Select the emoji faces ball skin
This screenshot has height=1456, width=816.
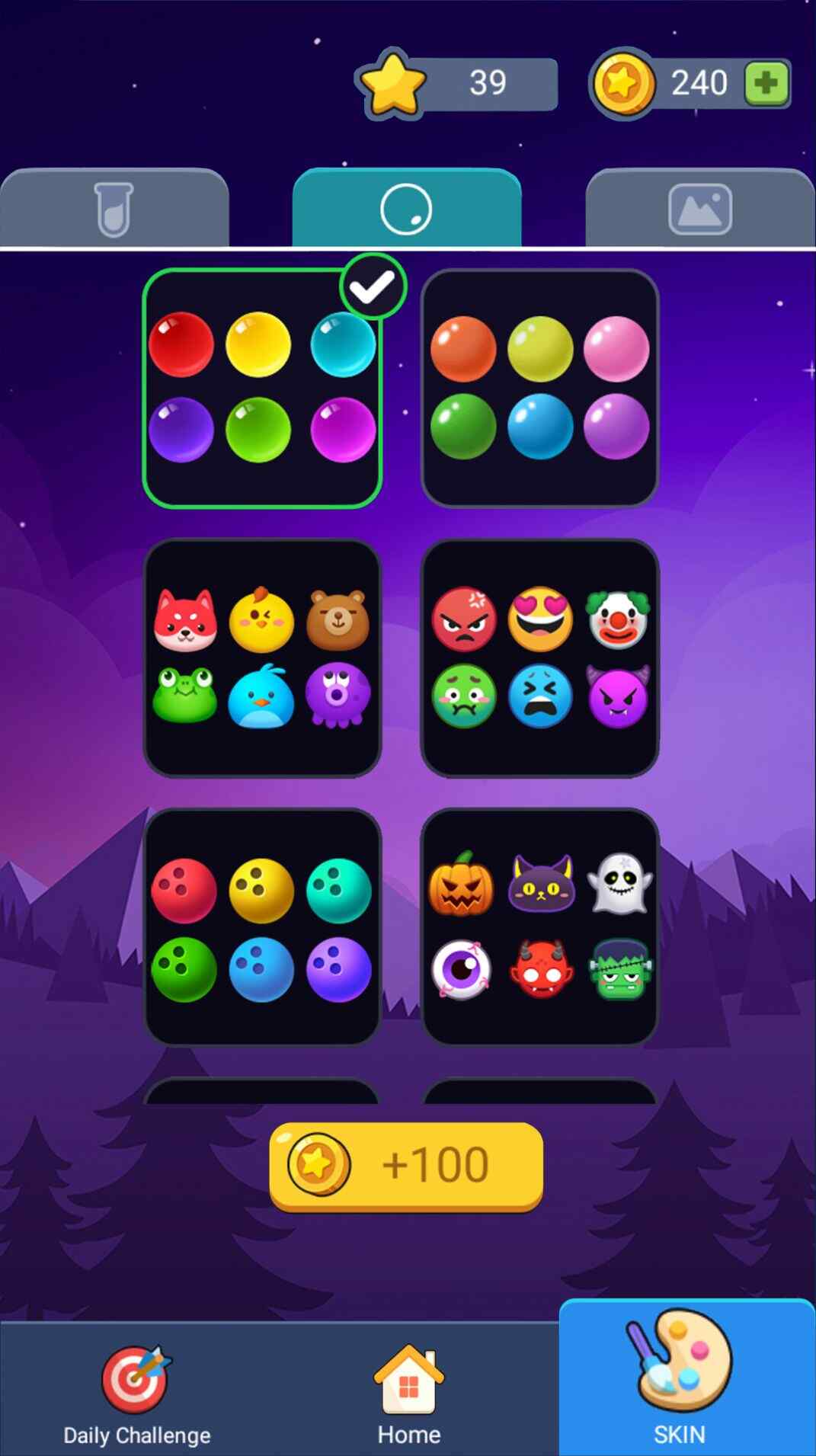point(539,658)
